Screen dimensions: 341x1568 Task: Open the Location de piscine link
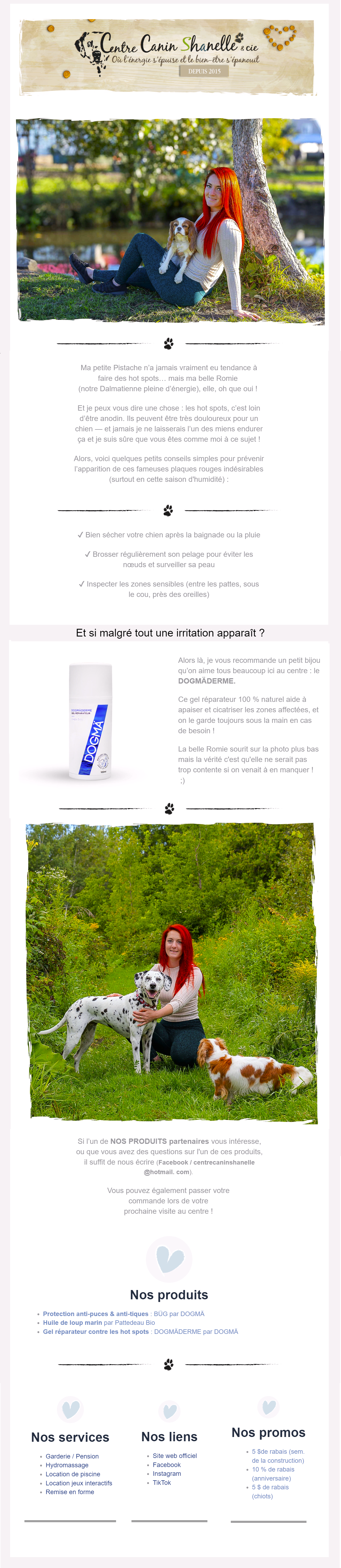pyautogui.click(x=72, y=1474)
